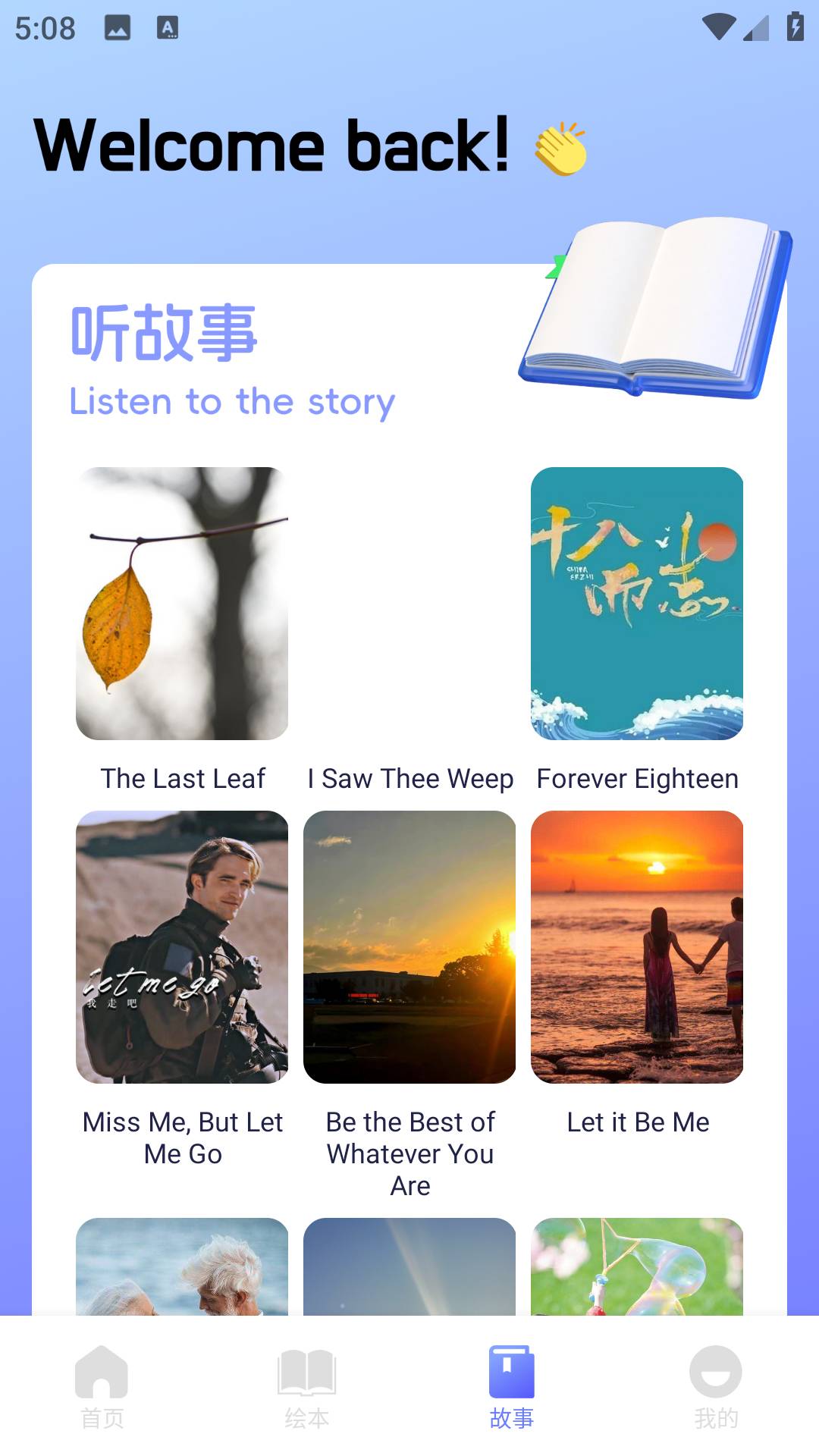The height and width of the screenshot is (1456, 819).
Task: Switch to the 首页 home tab
Action: pyautogui.click(x=102, y=1386)
